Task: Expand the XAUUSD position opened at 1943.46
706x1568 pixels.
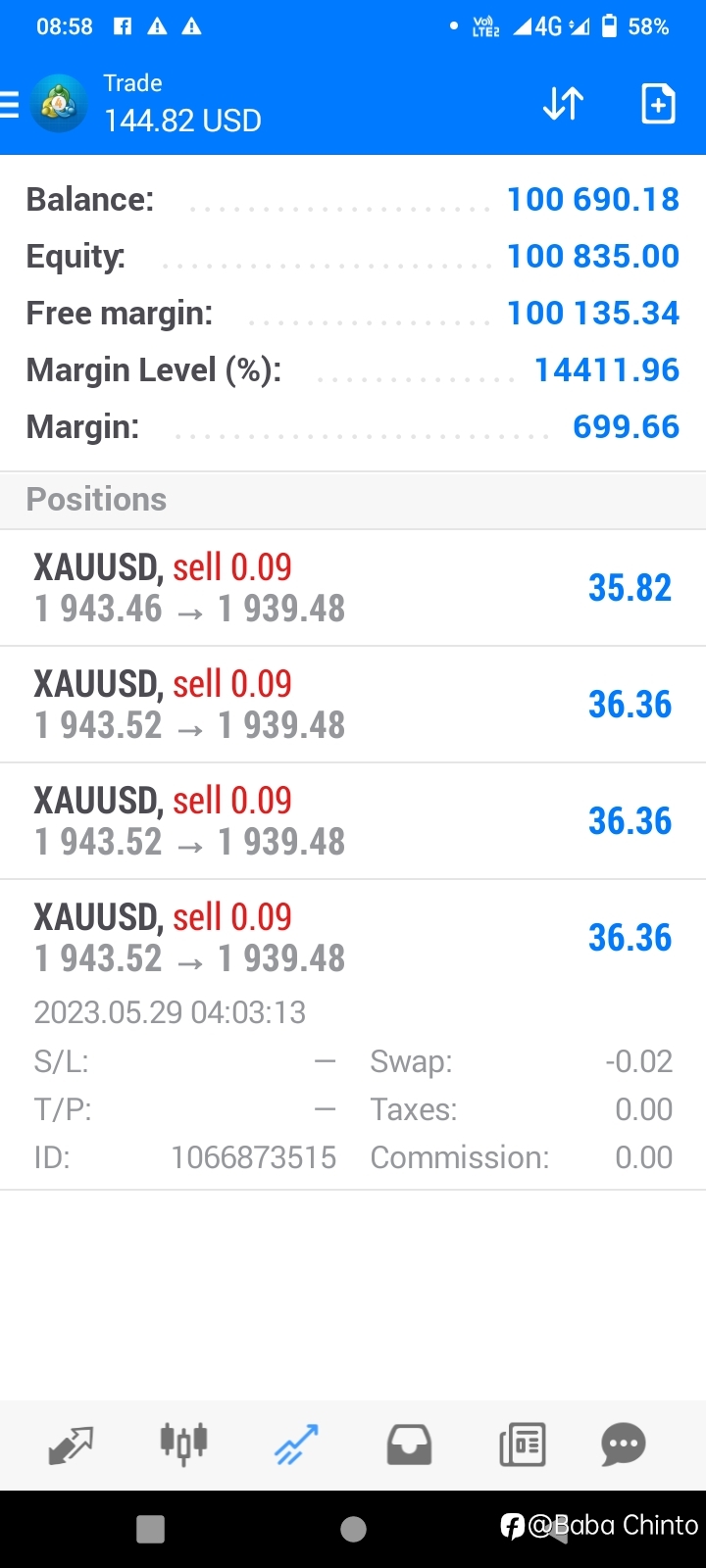Action: tap(353, 588)
